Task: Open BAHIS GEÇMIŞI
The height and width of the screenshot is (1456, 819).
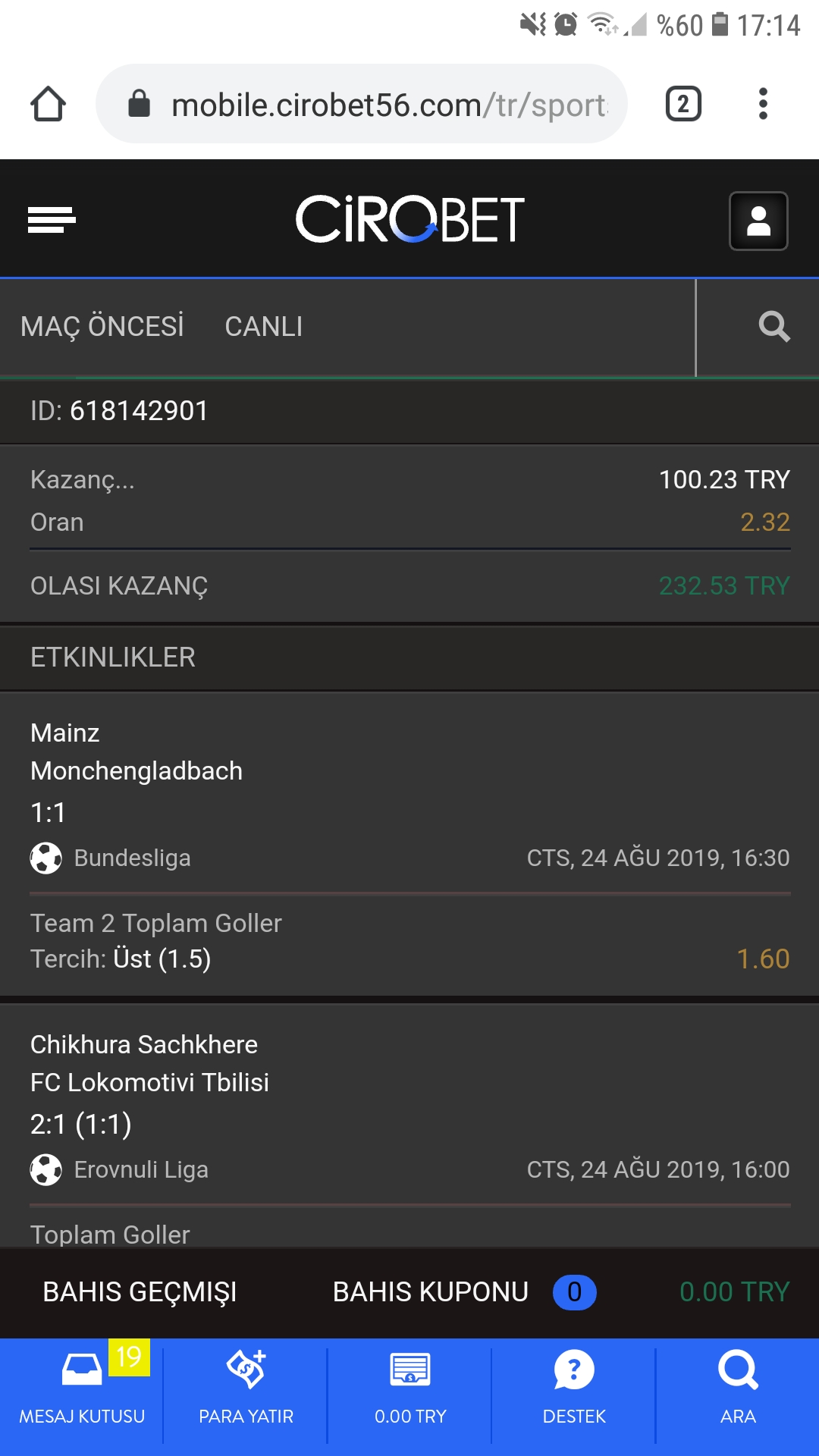Action: (140, 1291)
